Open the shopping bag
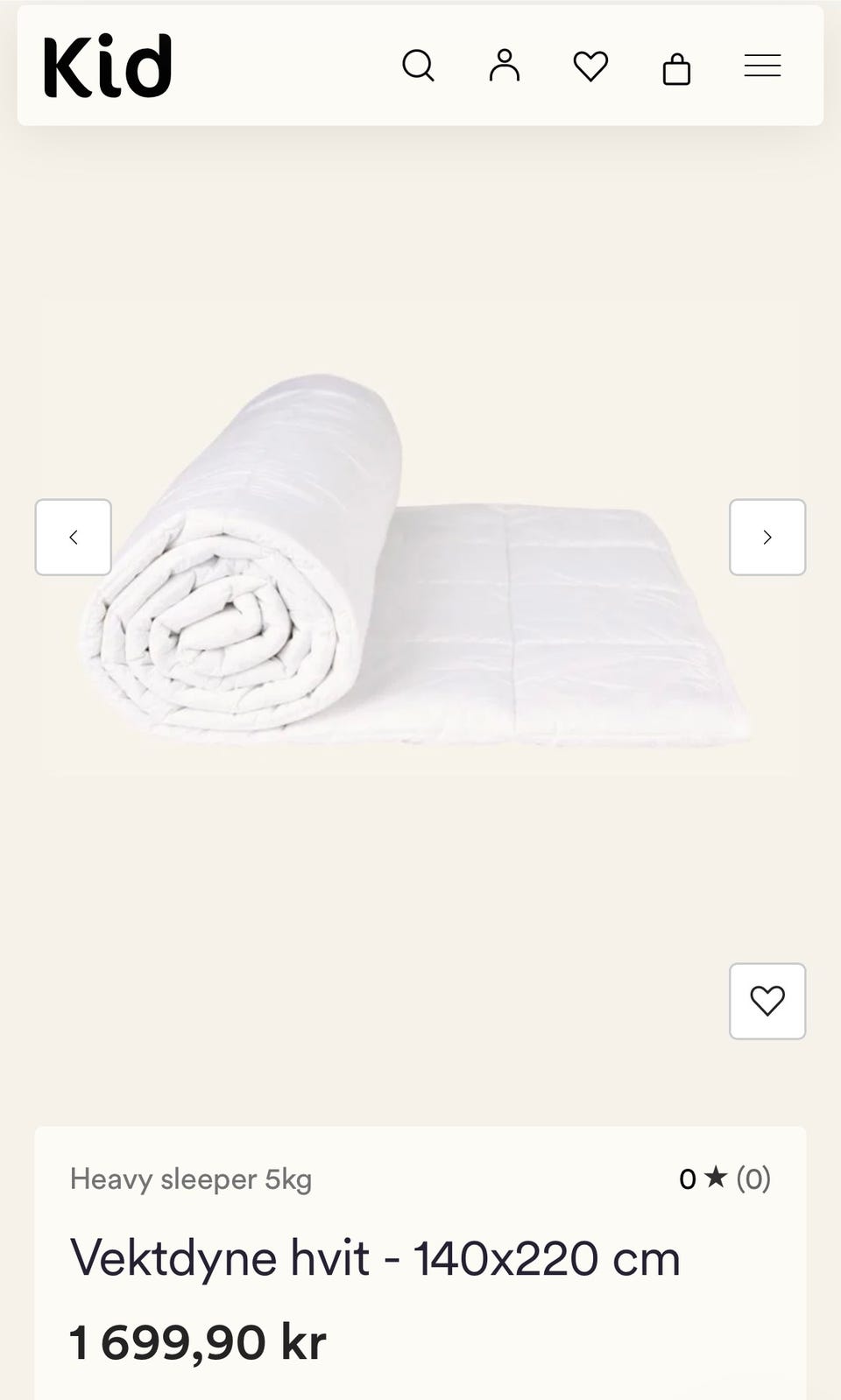841x1400 pixels. [676, 67]
